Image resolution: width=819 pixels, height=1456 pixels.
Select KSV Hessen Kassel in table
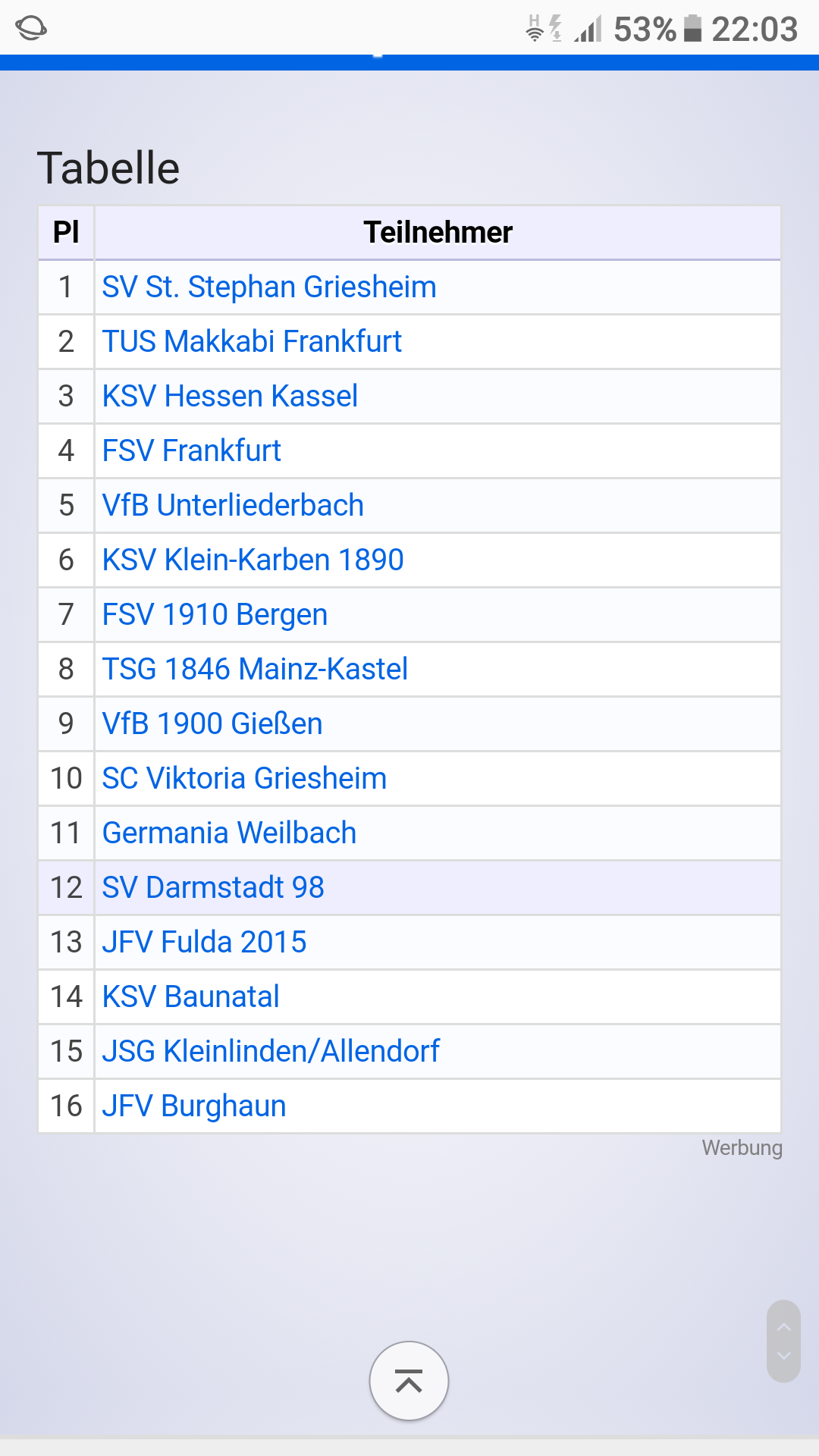(230, 397)
